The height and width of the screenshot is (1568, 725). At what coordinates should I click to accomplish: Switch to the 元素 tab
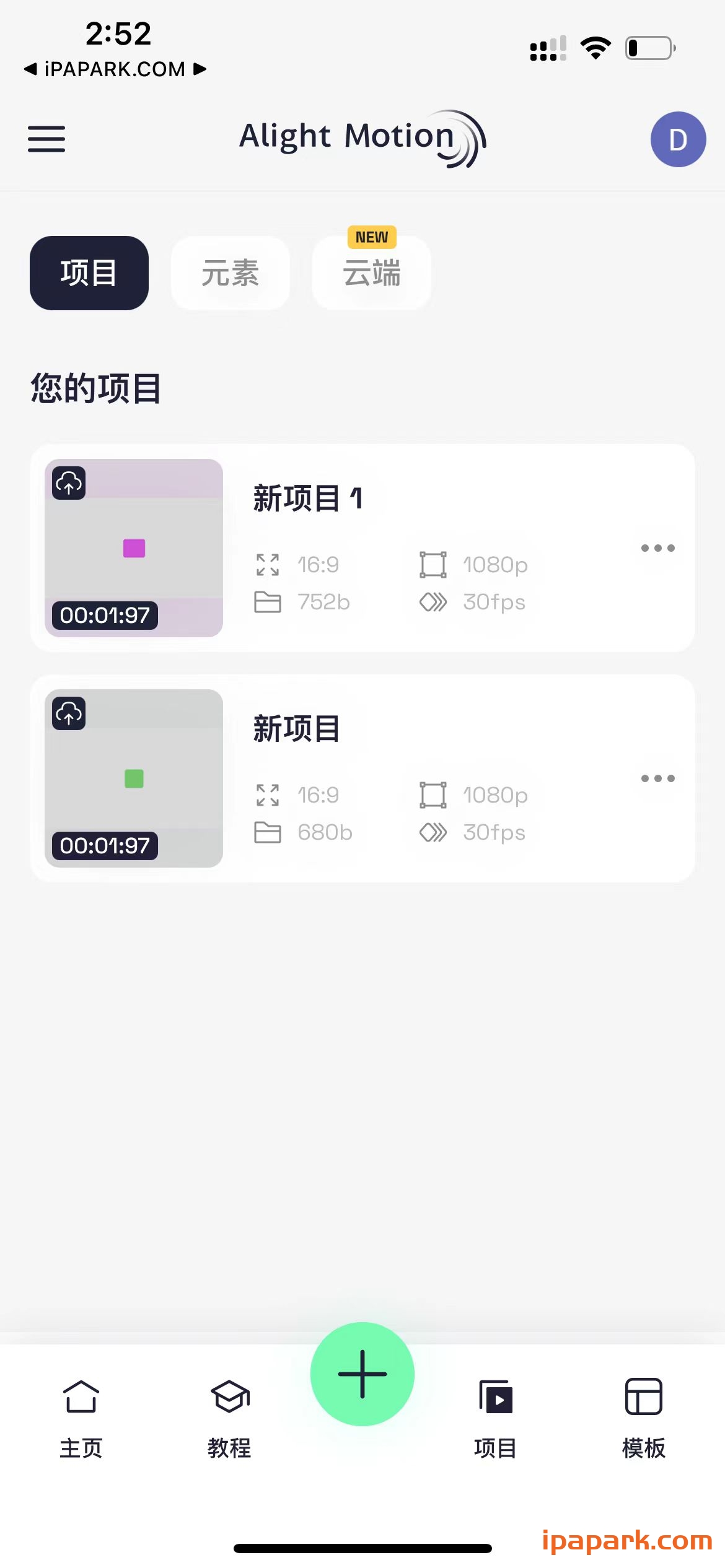coord(230,273)
